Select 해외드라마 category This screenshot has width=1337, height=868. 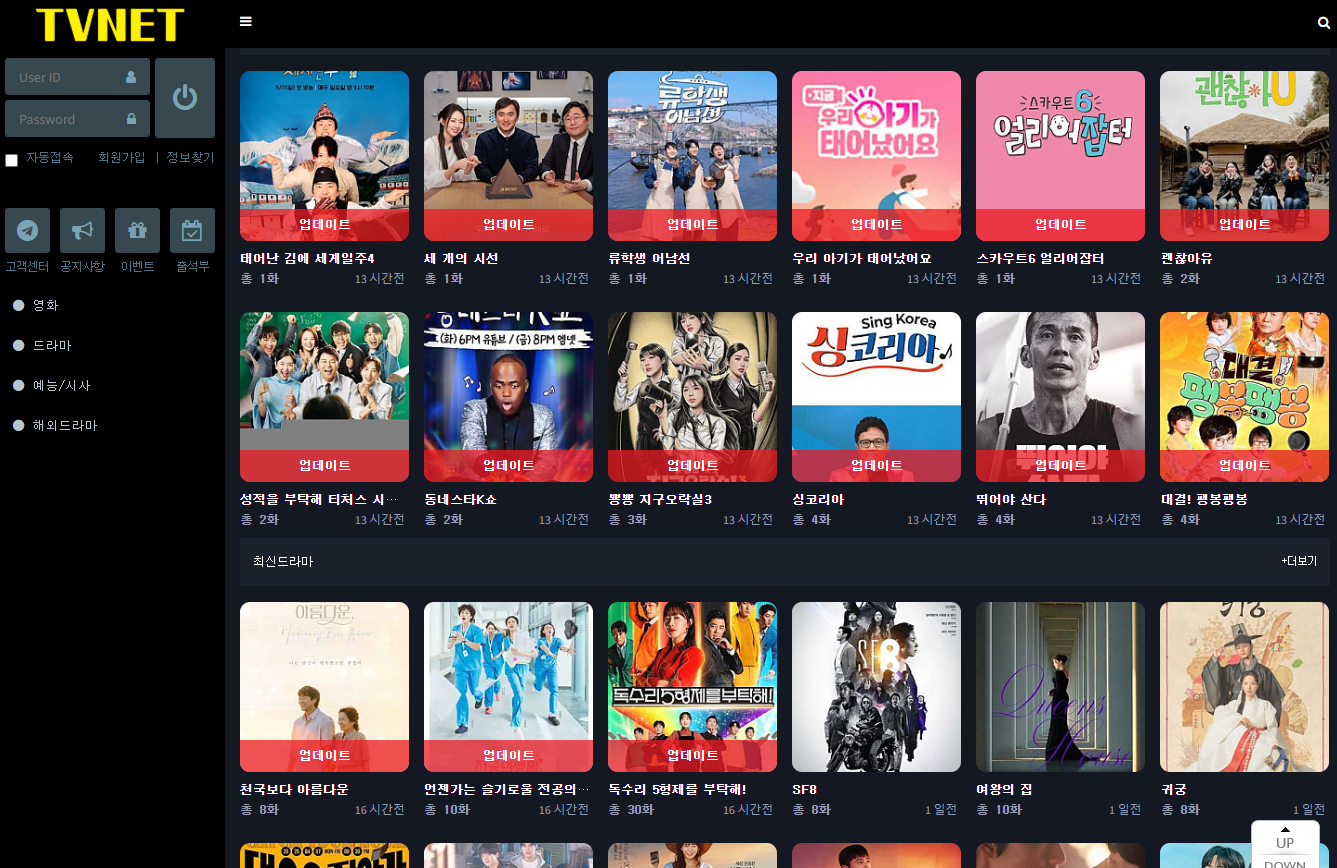pyautogui.click(x=65, y=425)
